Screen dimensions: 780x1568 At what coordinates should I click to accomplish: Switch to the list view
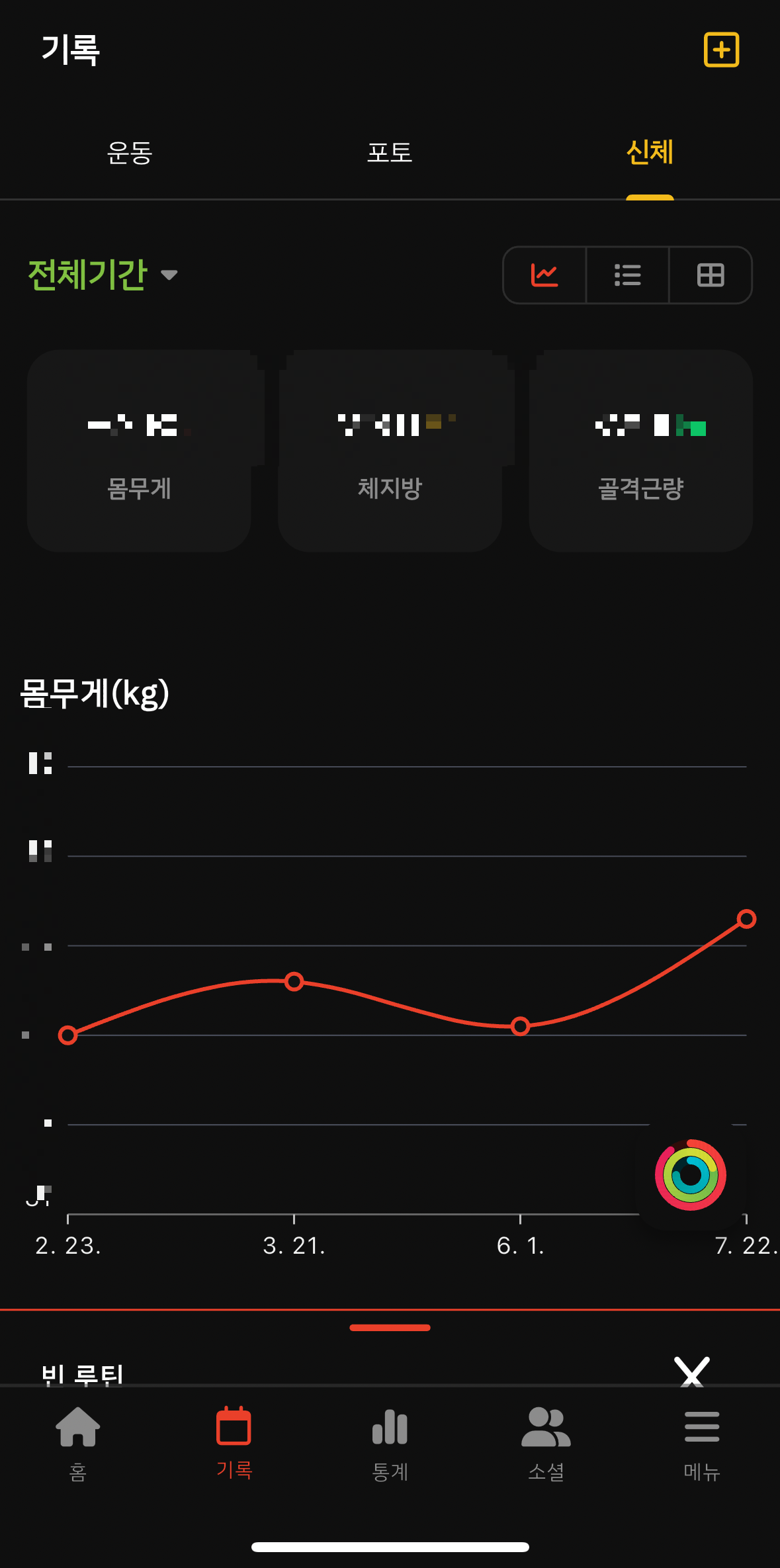tap(627, 275)
